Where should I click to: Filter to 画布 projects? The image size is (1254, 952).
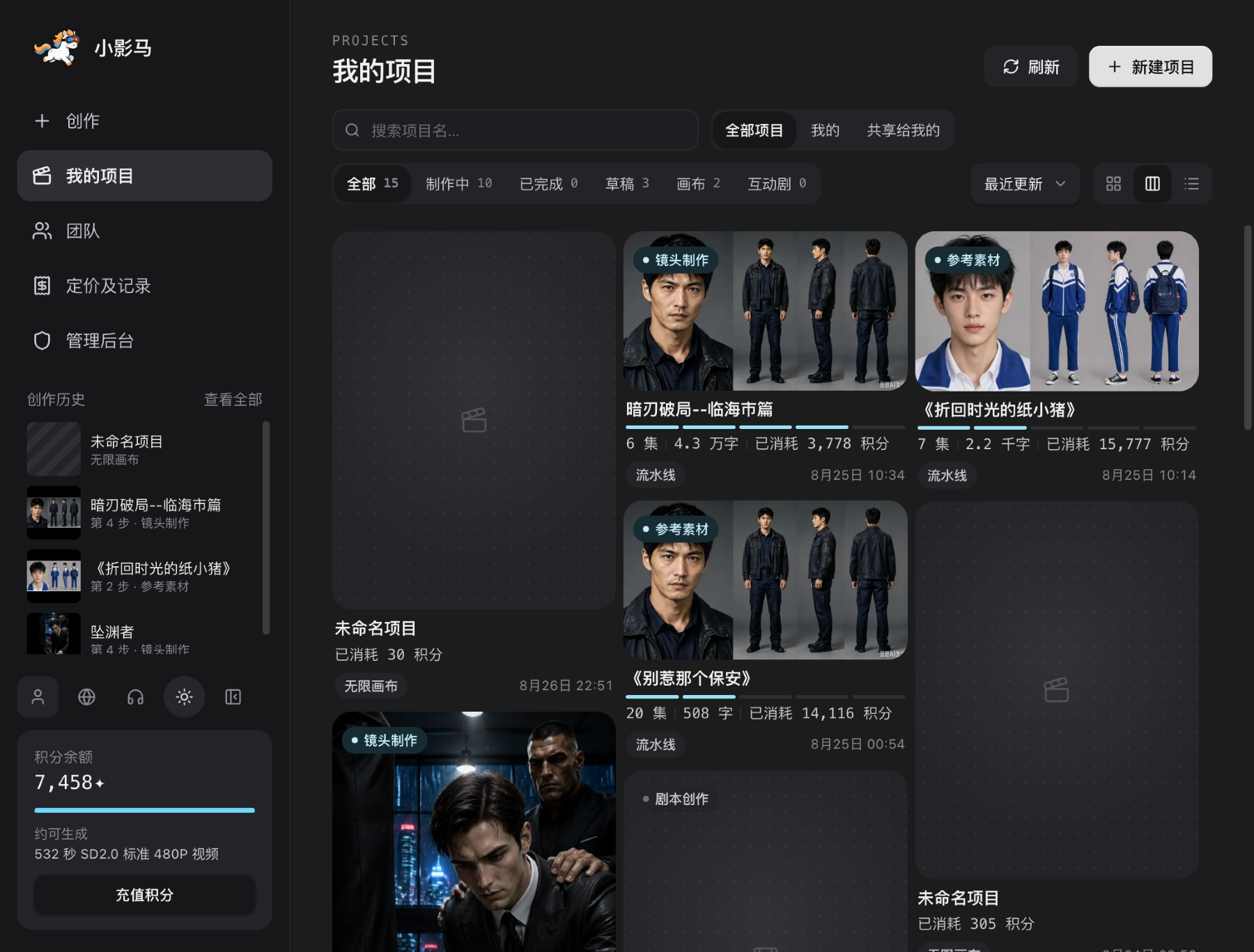point(698,184)
